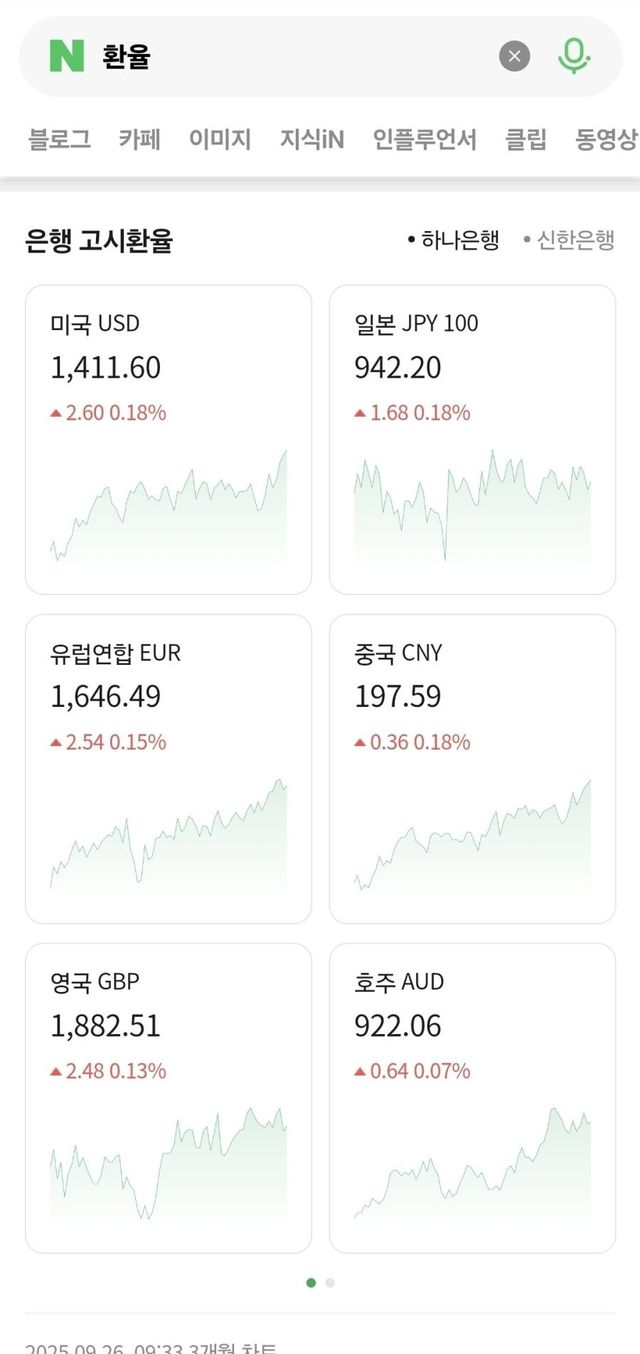This screenshot has width=640, height=1354.
Task: Select 신한은행 as the rate source
Action: click(x=570, y=241)
